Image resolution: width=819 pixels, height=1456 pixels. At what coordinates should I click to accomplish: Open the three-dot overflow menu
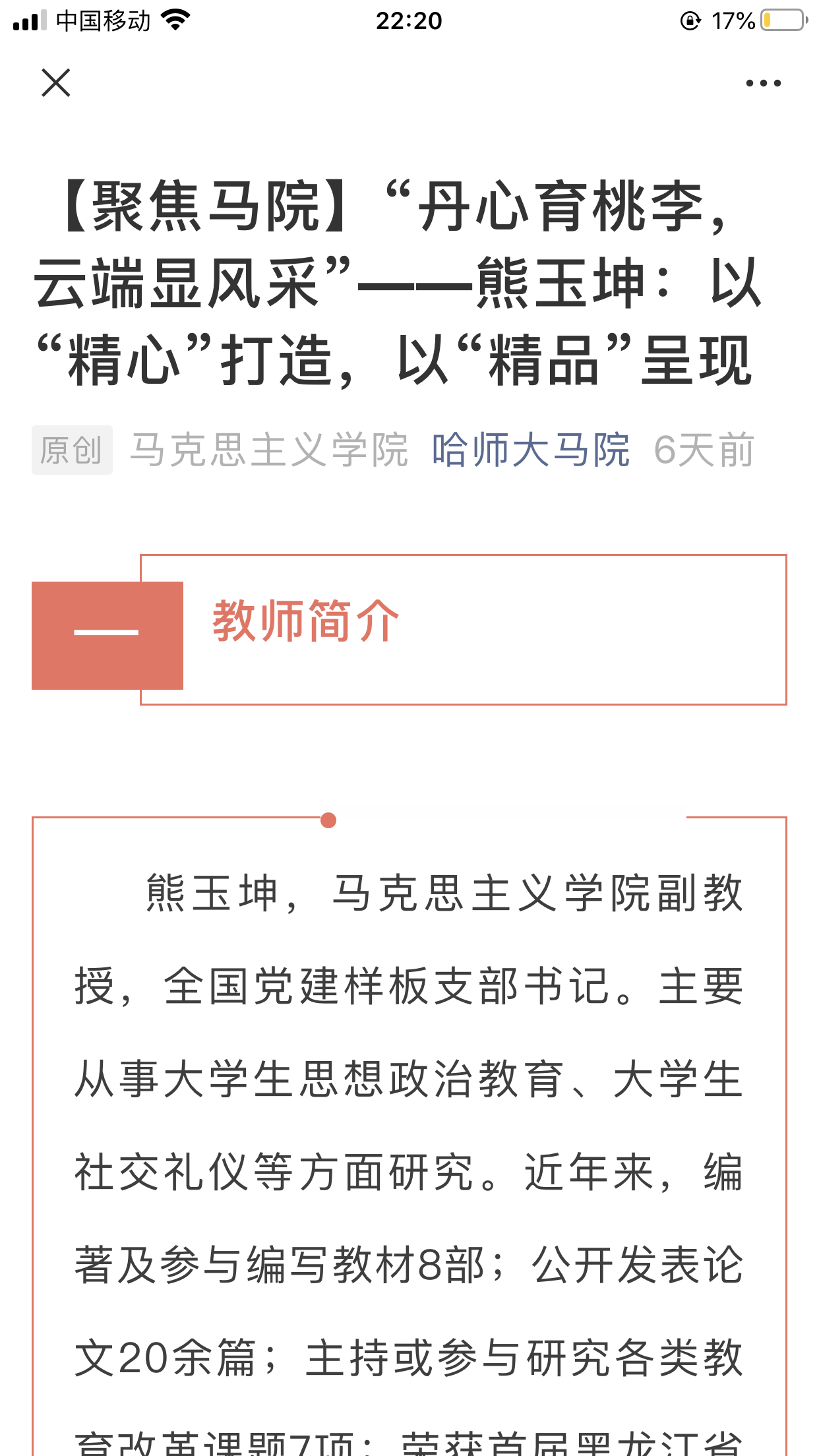763,83
